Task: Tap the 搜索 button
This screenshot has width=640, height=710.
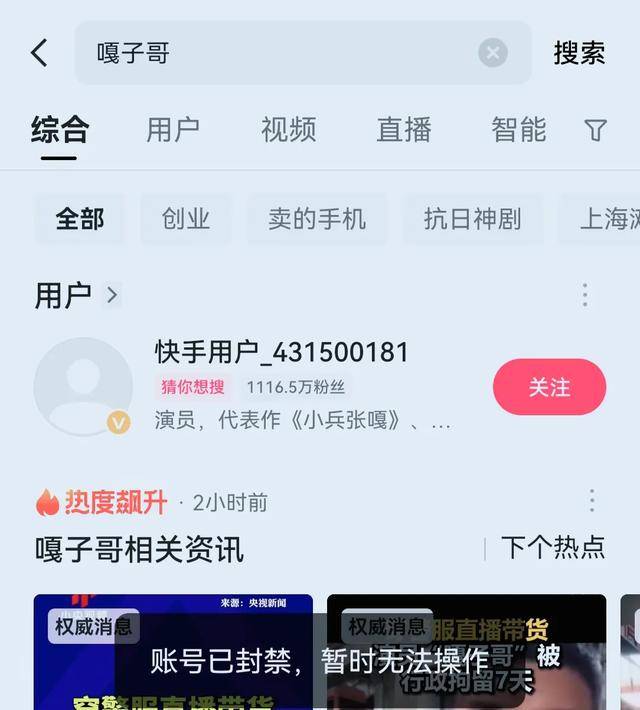Action: [579, 53]
